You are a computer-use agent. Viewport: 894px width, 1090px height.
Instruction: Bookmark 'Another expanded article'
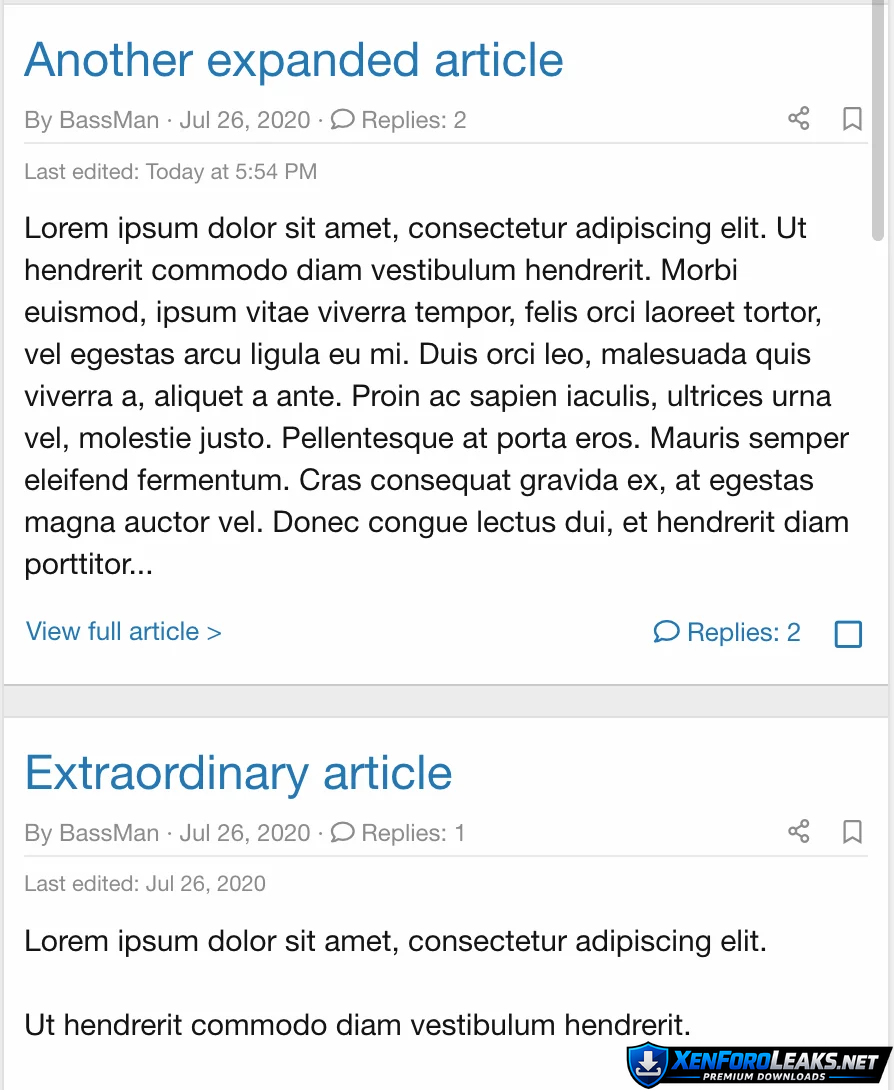coord(852,119)
